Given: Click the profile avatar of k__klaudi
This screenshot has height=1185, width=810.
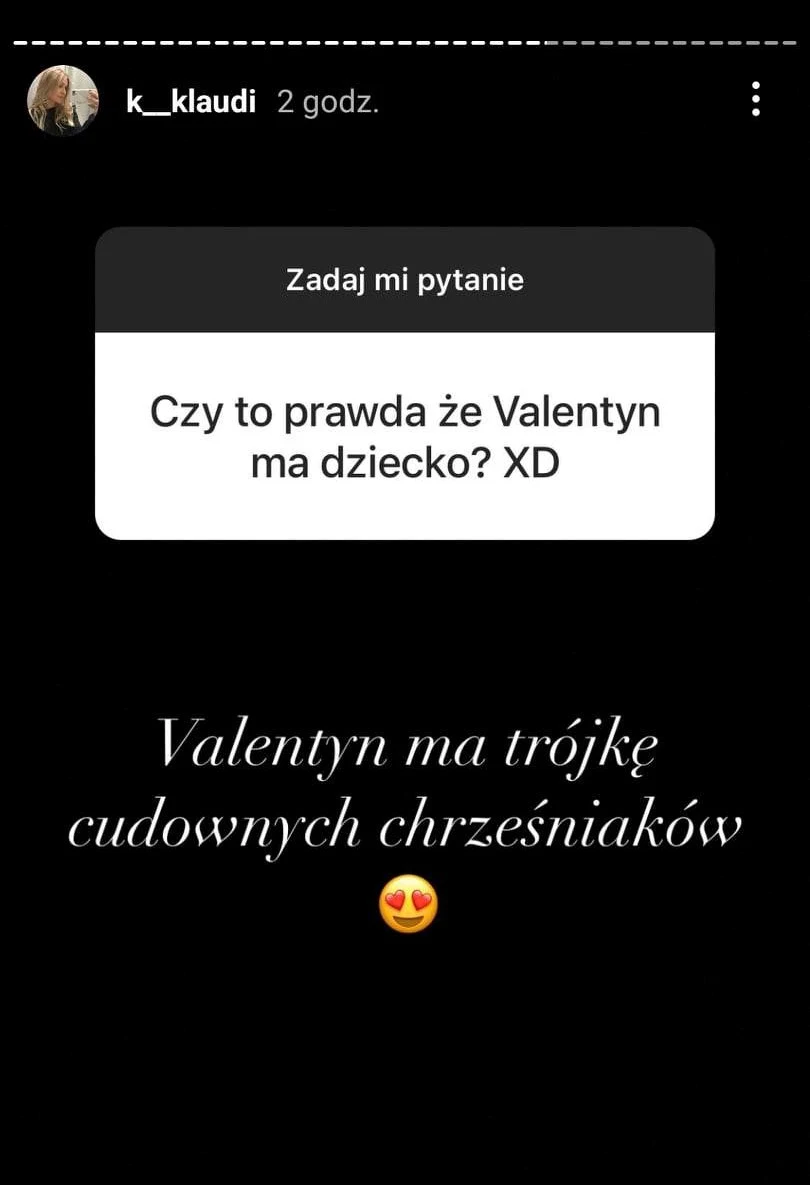Looking at the screenshot, I should (x=63, y=98).
